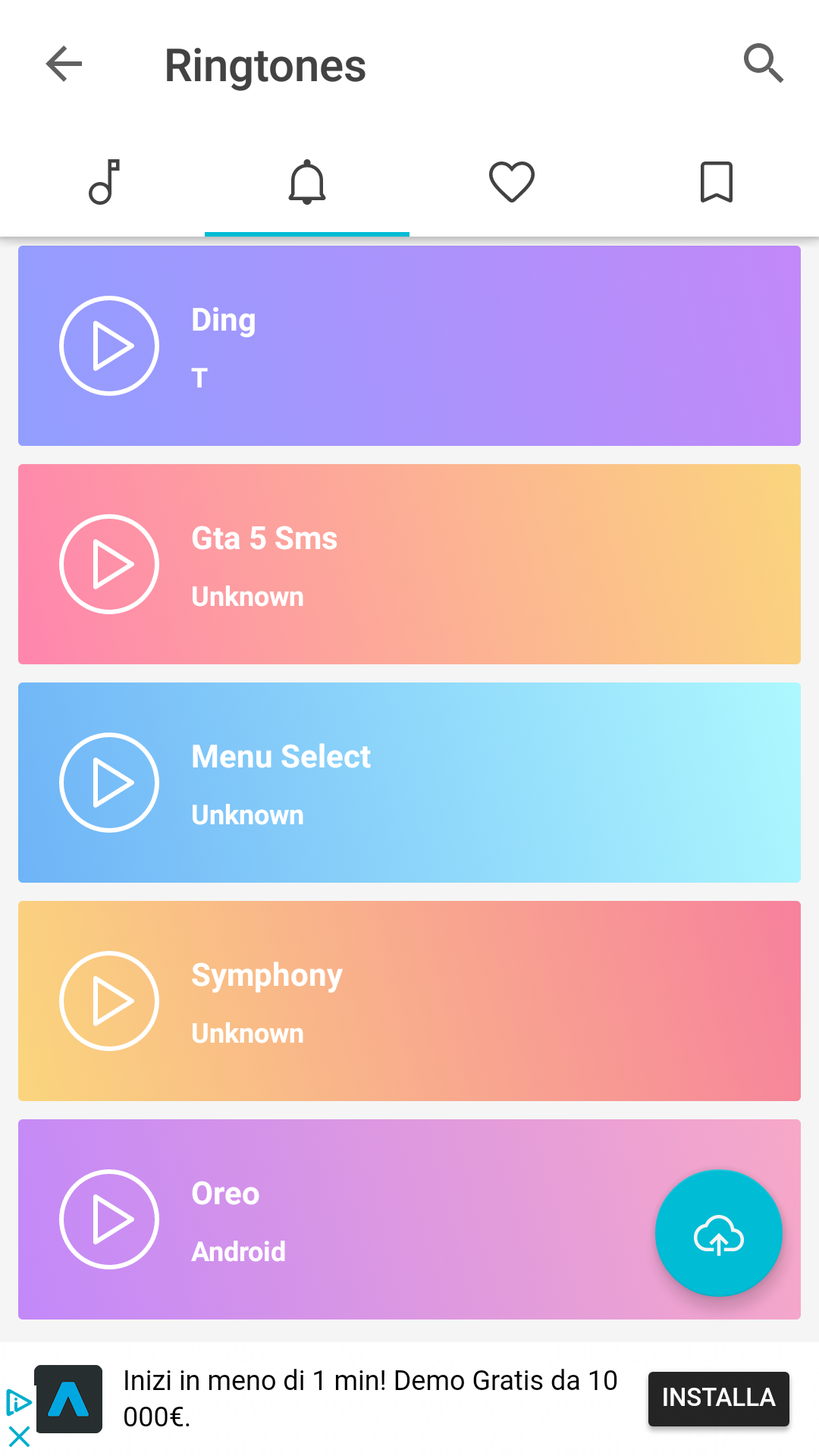The width and height of the screenshot is (819, 1456).
Task: Tap the INSTALLA button in the ad
Action: [718, 1398]
